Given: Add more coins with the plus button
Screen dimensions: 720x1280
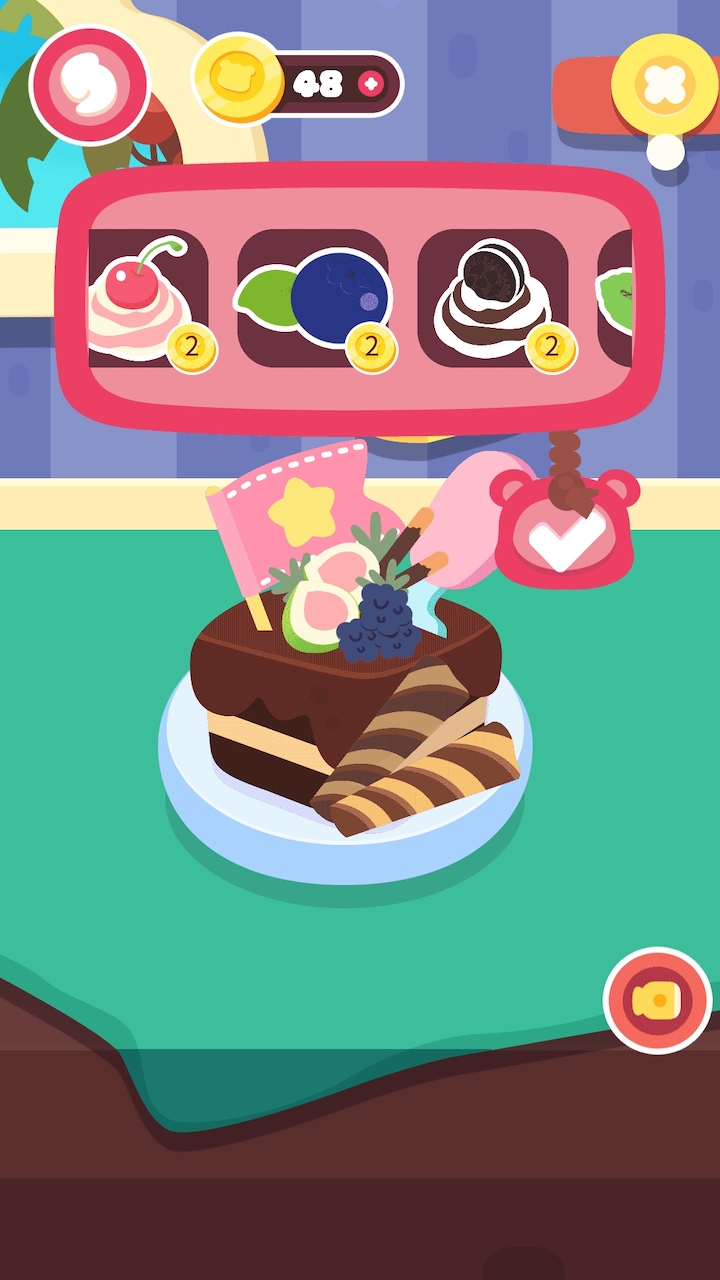Looking at the screenshot, I should pyautogui.click(x=371, y=85).
